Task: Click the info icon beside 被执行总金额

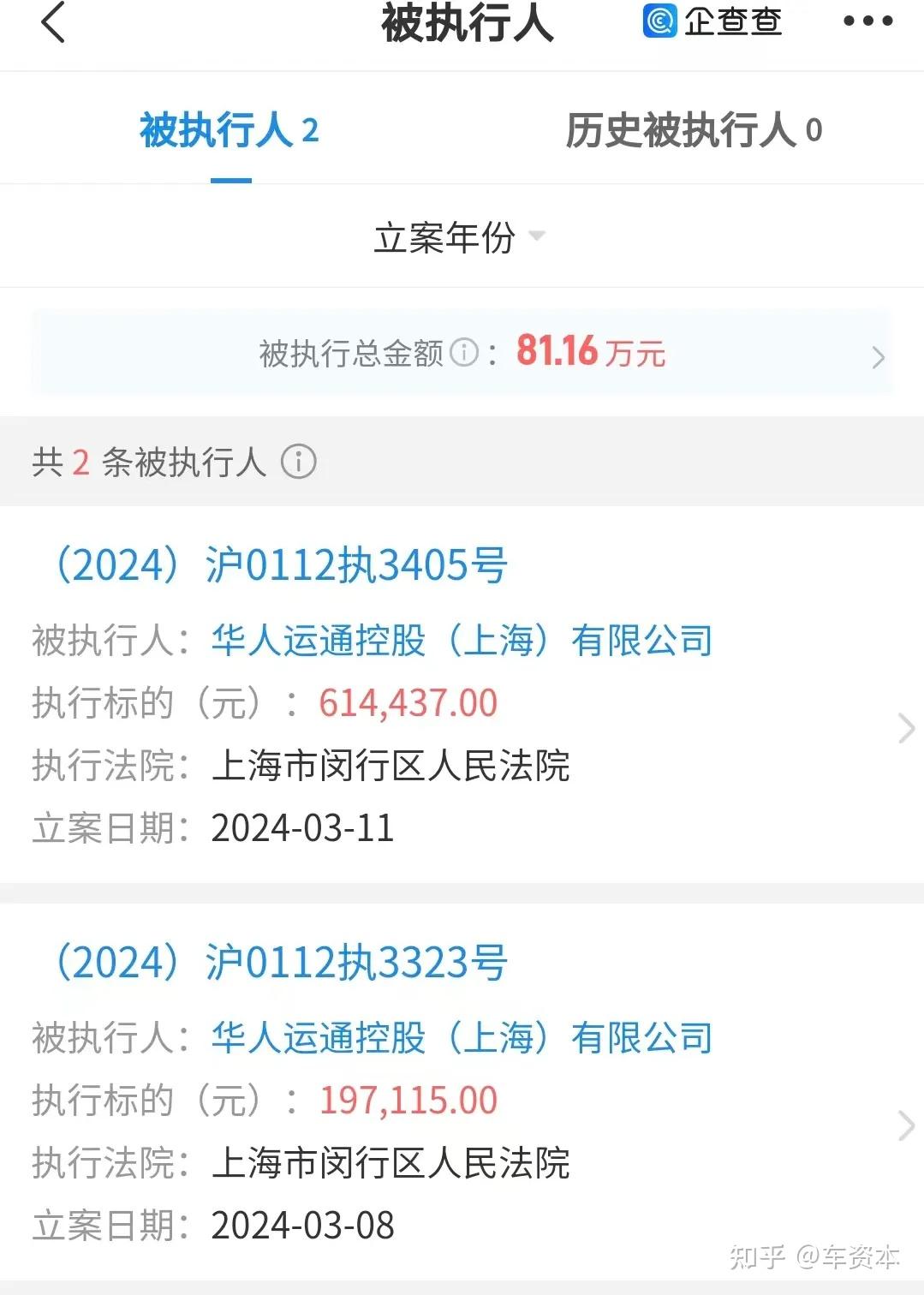Action: coord(463,354)
